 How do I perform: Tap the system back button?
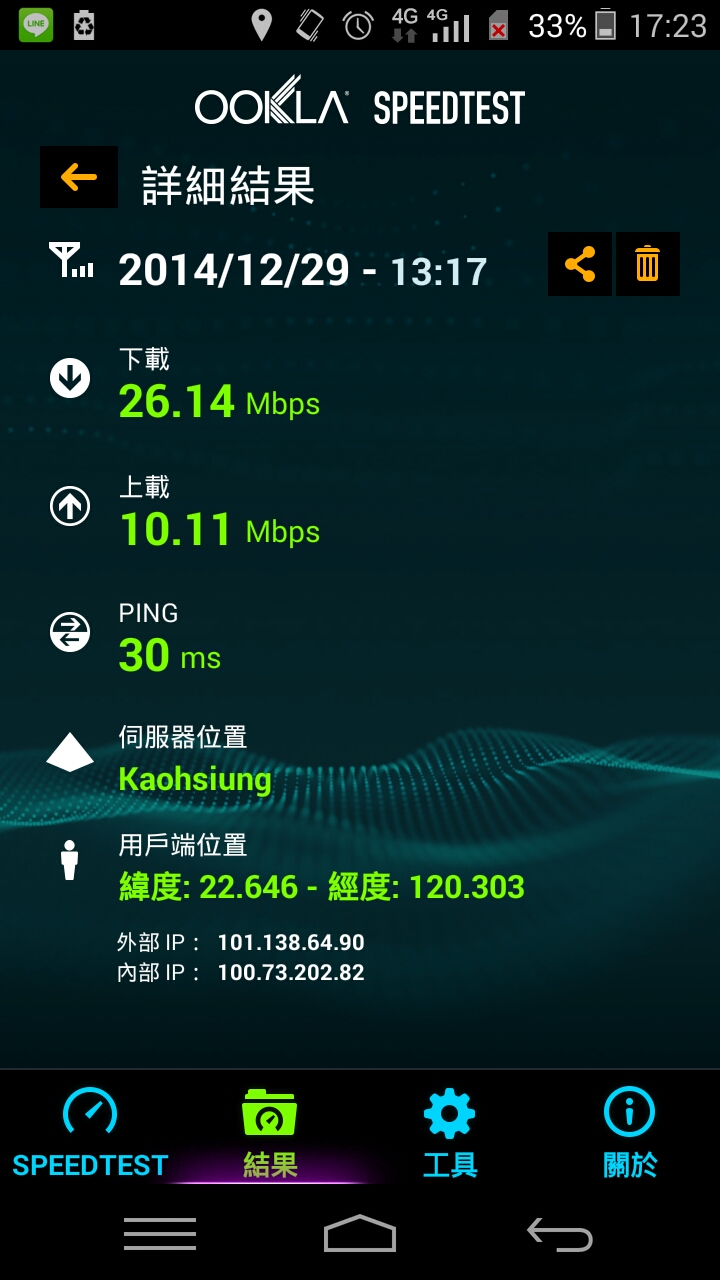coord(560,1234)
